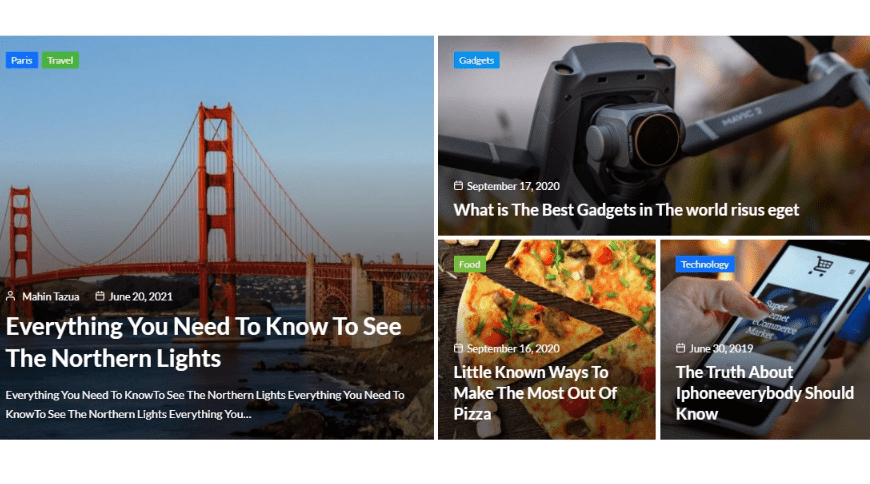Read the Best Gadgets article
This screenshot has height=484, width=870.
(626, 210)
